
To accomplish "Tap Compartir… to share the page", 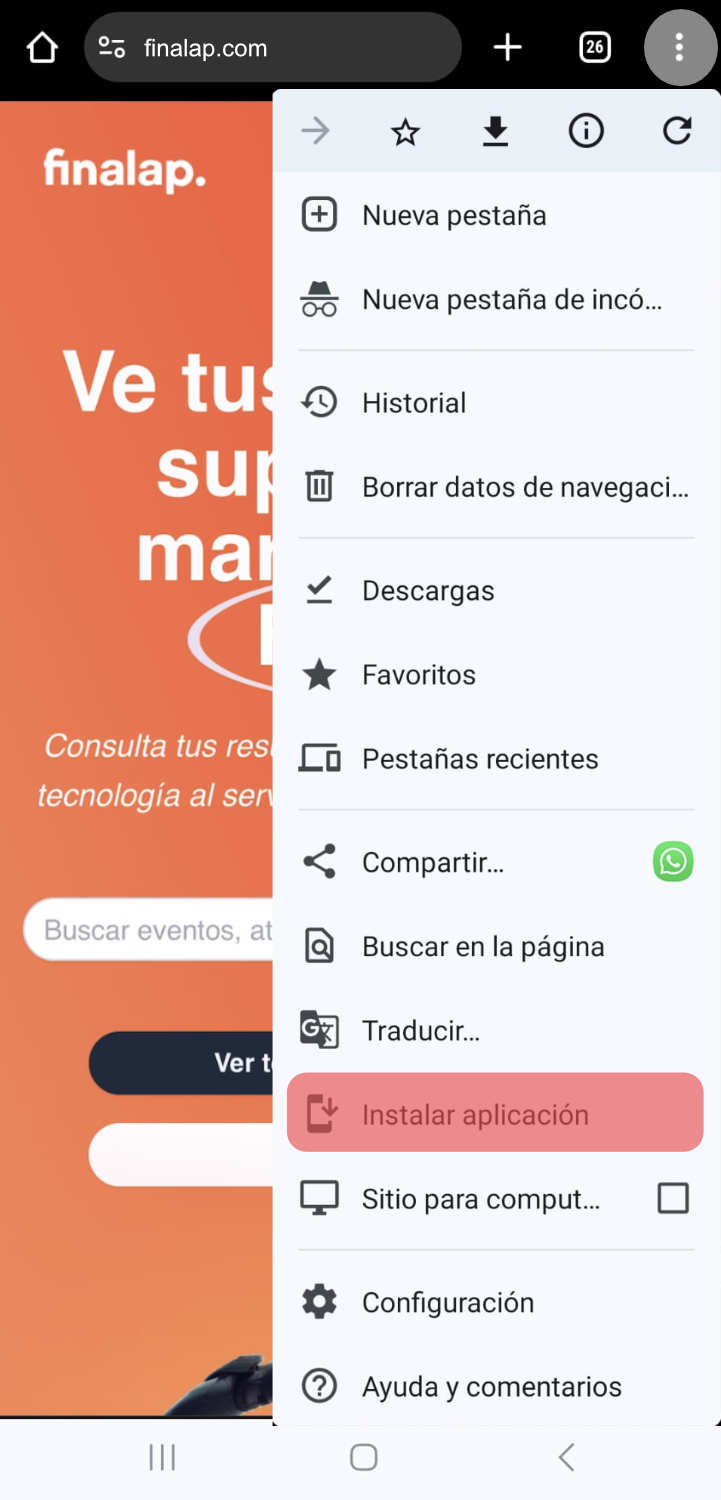I will point(432,862).
